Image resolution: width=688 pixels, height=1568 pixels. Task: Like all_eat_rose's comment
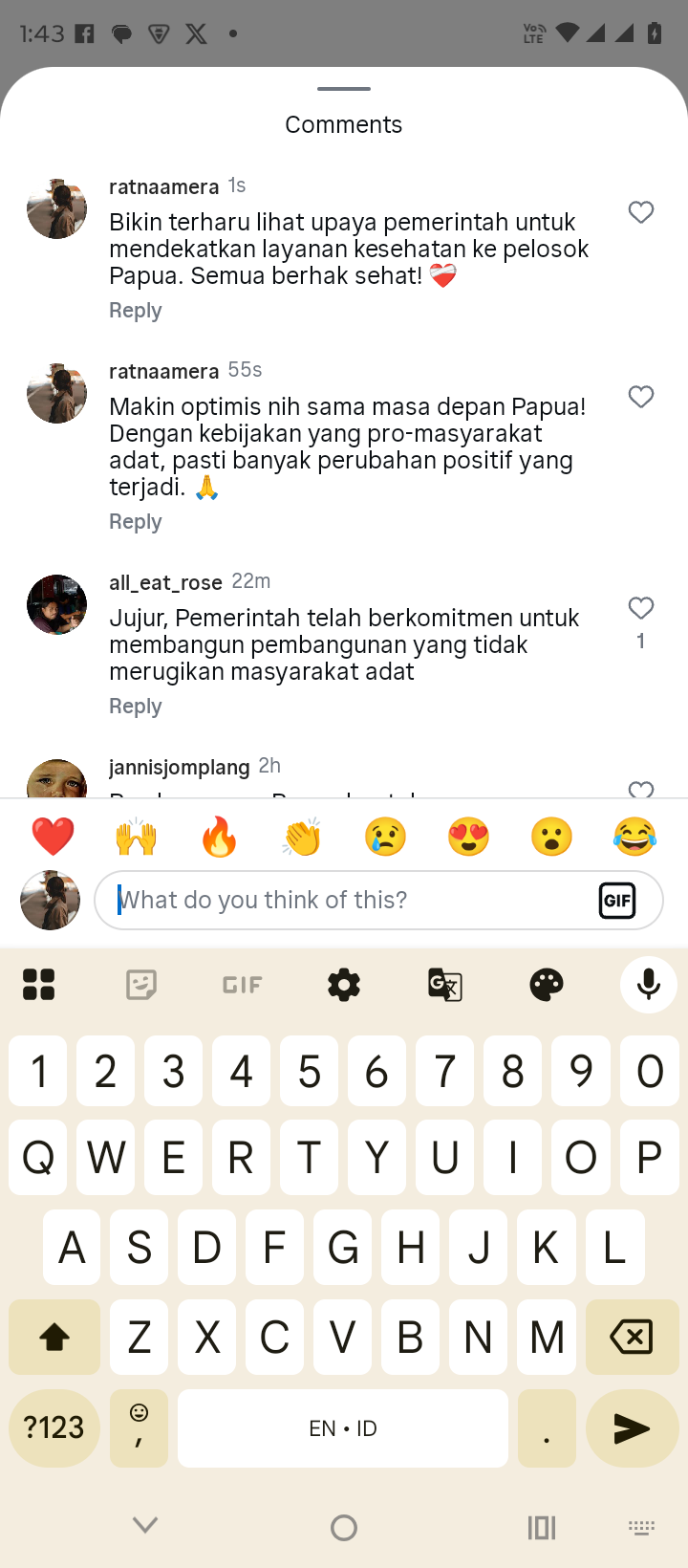coord(641,608)
